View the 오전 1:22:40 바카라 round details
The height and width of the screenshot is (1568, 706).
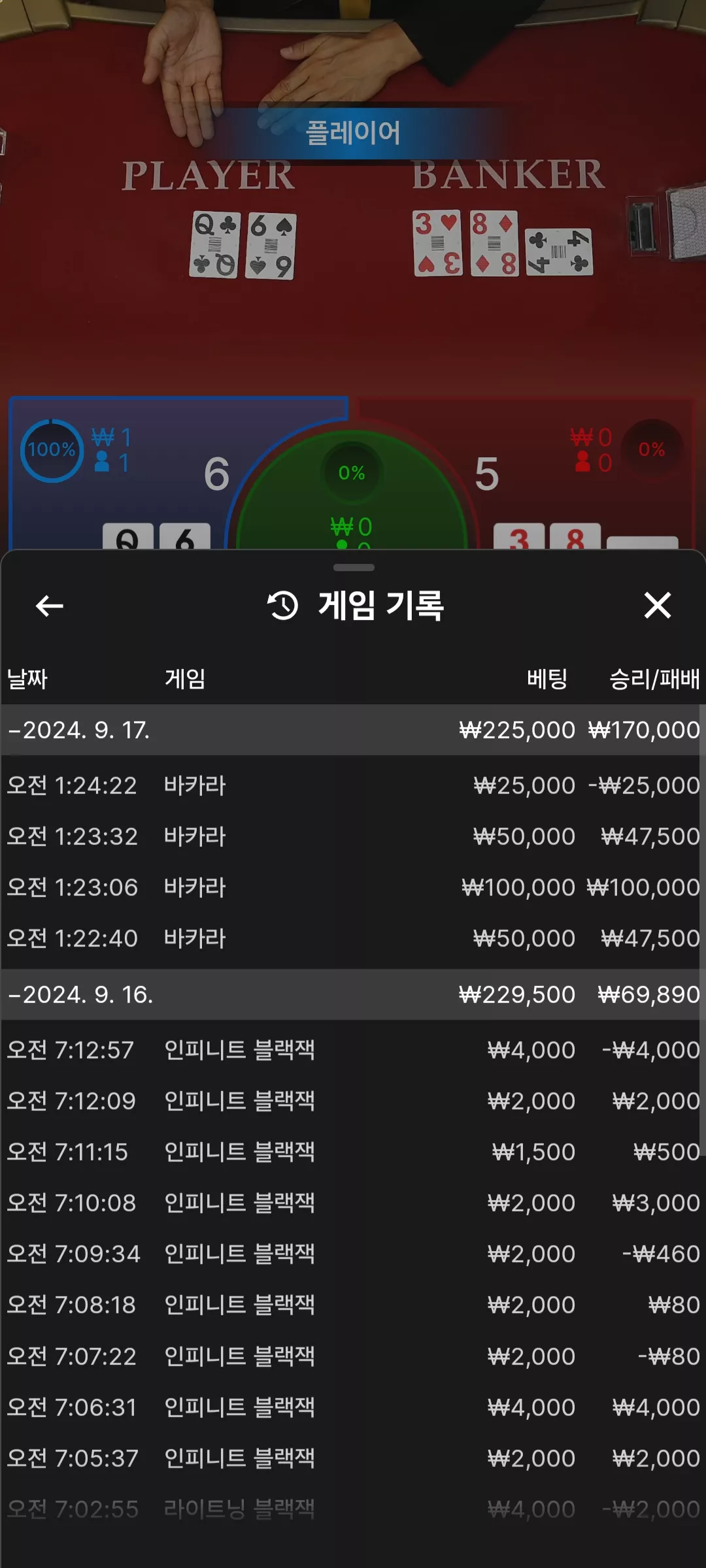pos(353,938)
